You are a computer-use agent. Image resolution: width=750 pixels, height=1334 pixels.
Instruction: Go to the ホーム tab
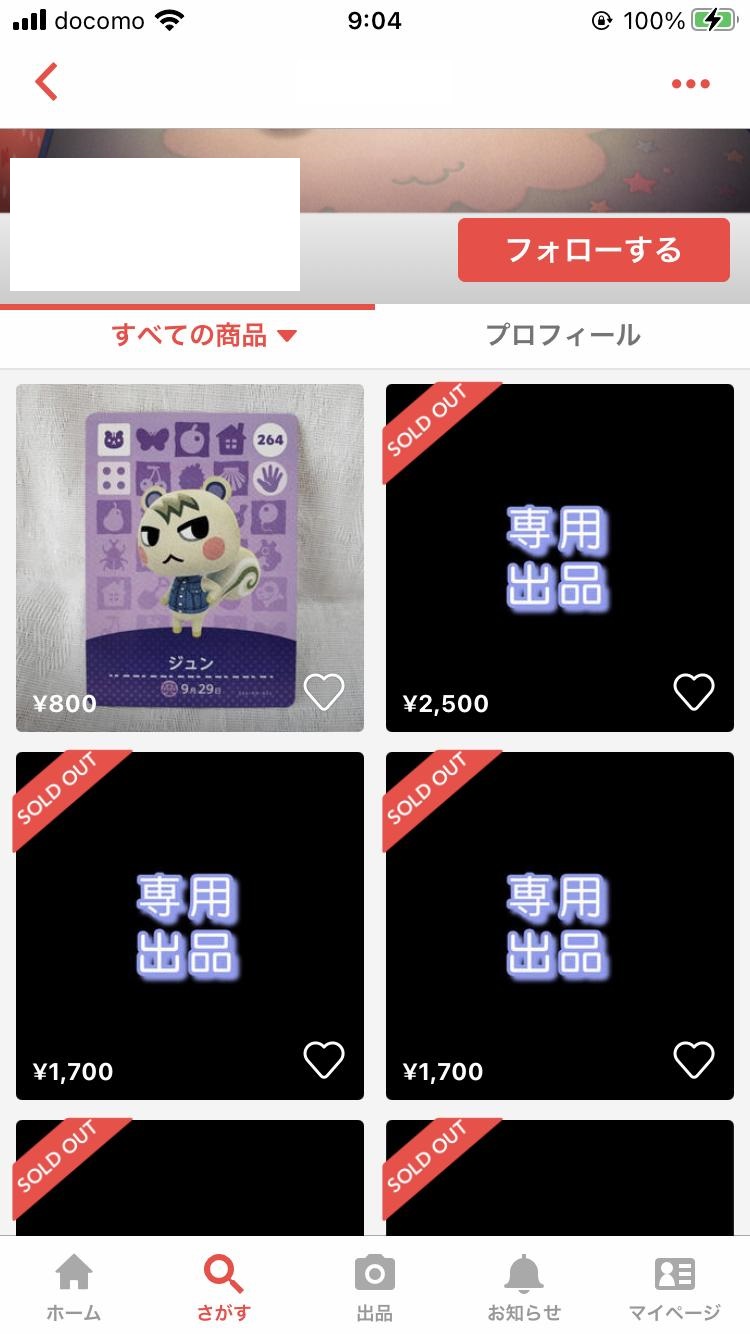click(74, 1288)
